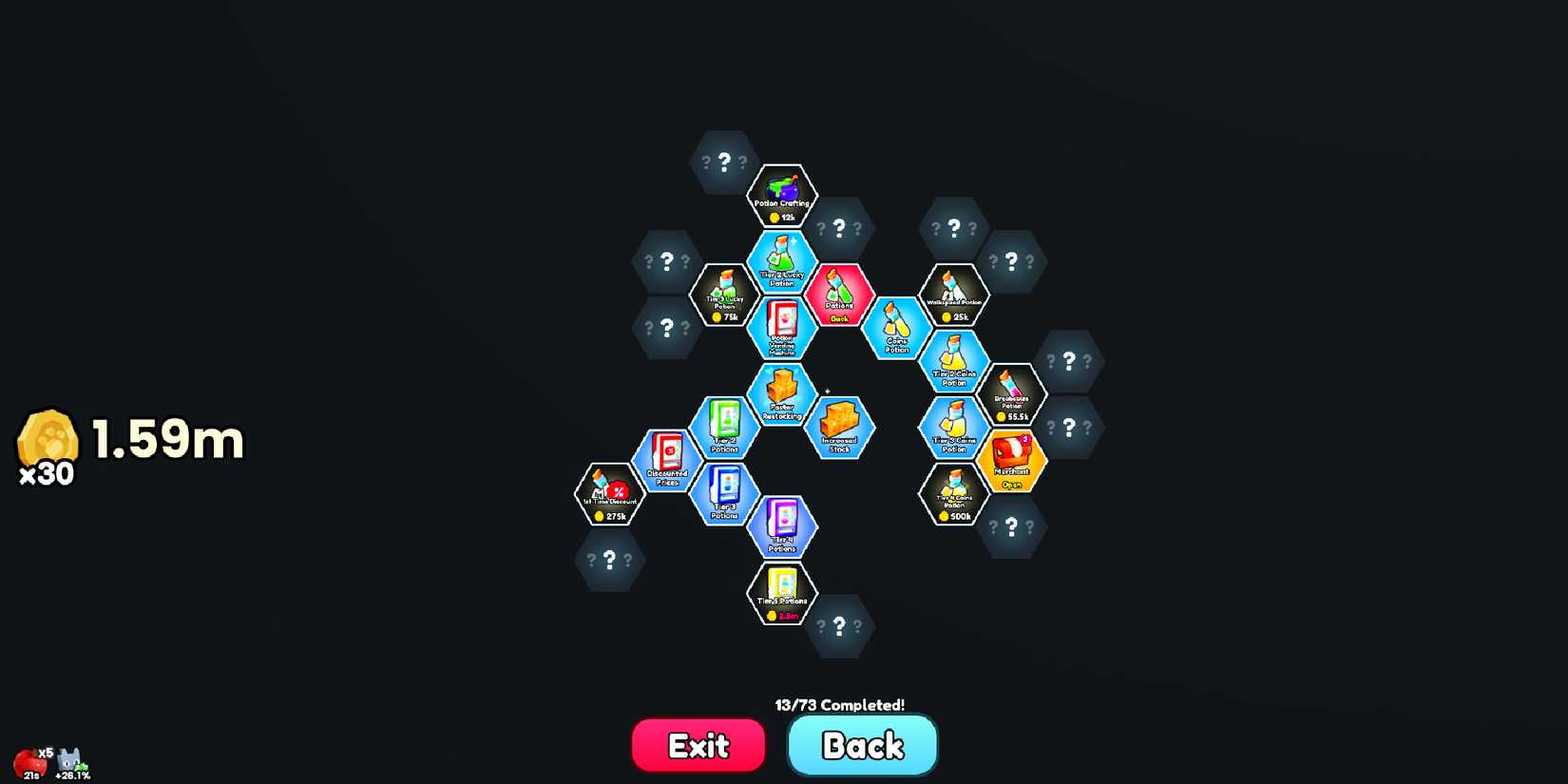Tap the active apple boost icon

pos(30,763)
